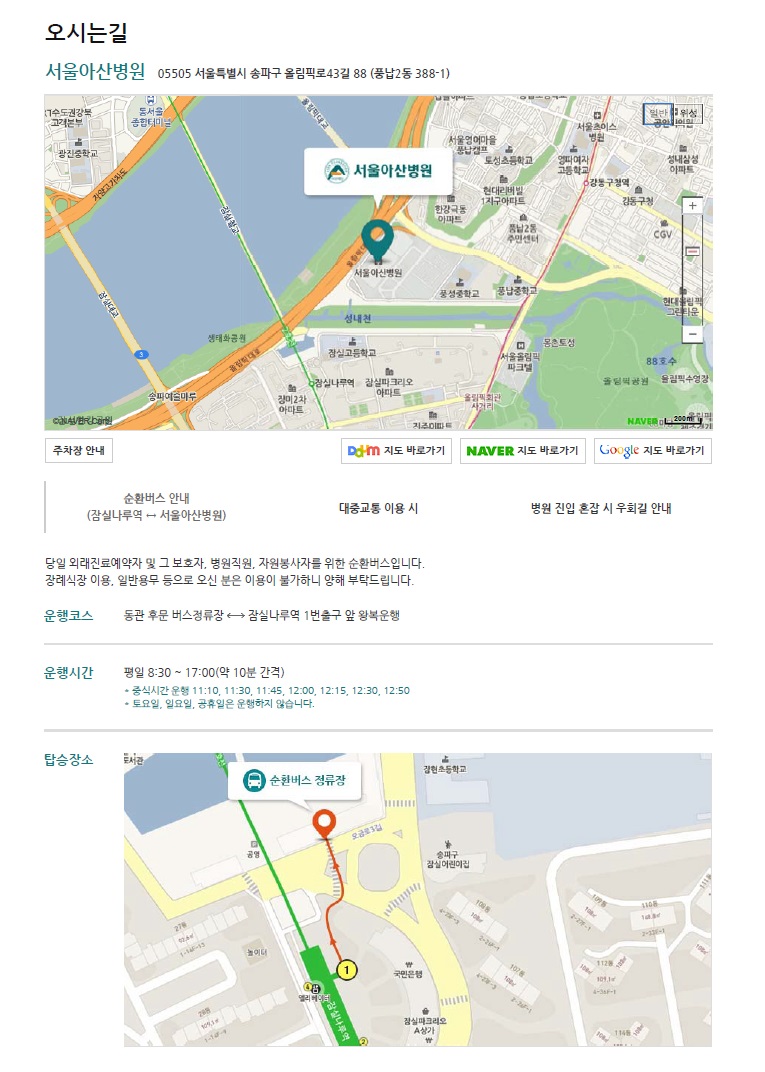Tap the 서울아산병원 map pin marker
The width and height of the screenshot is (765, 1072).
click(378, 238)
